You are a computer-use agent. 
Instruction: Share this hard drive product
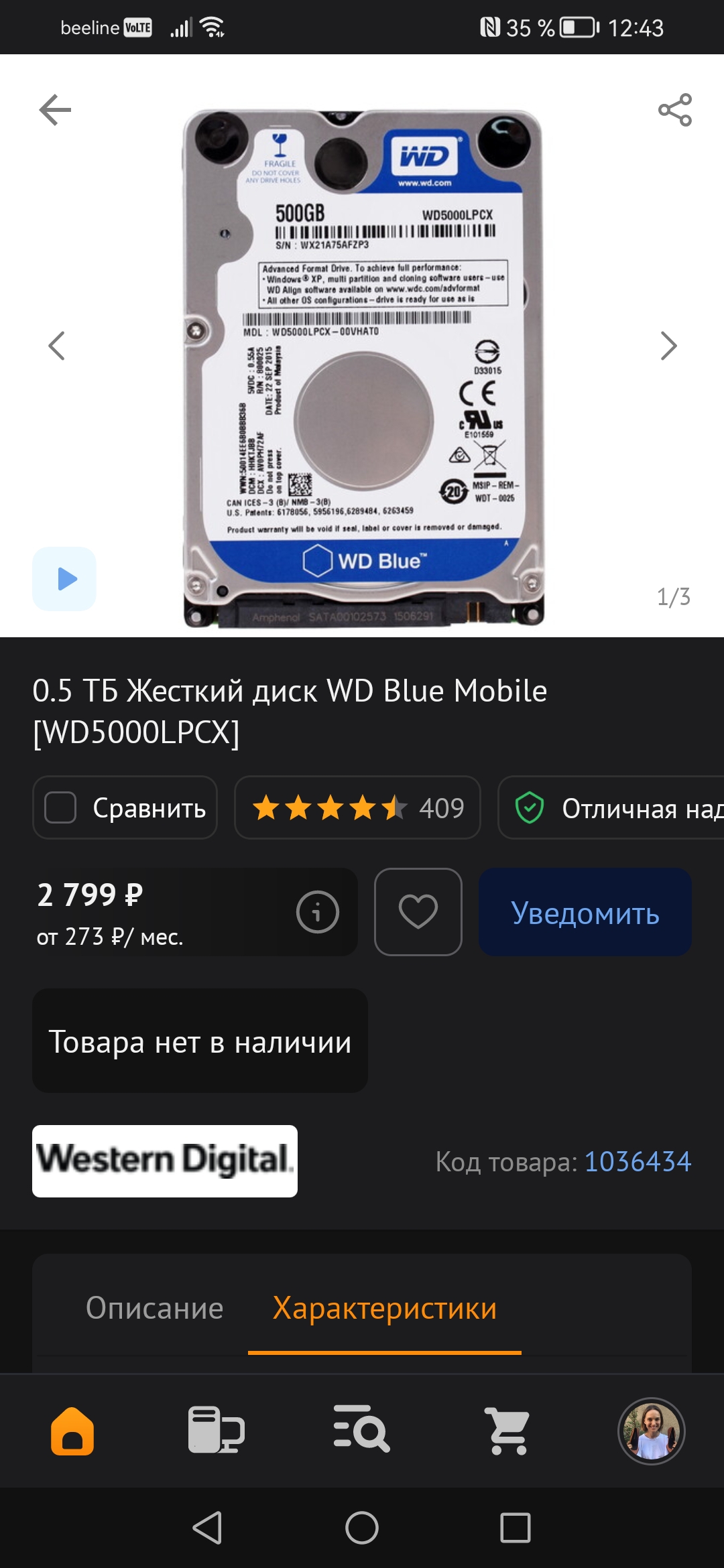click(x=674, y=110)
